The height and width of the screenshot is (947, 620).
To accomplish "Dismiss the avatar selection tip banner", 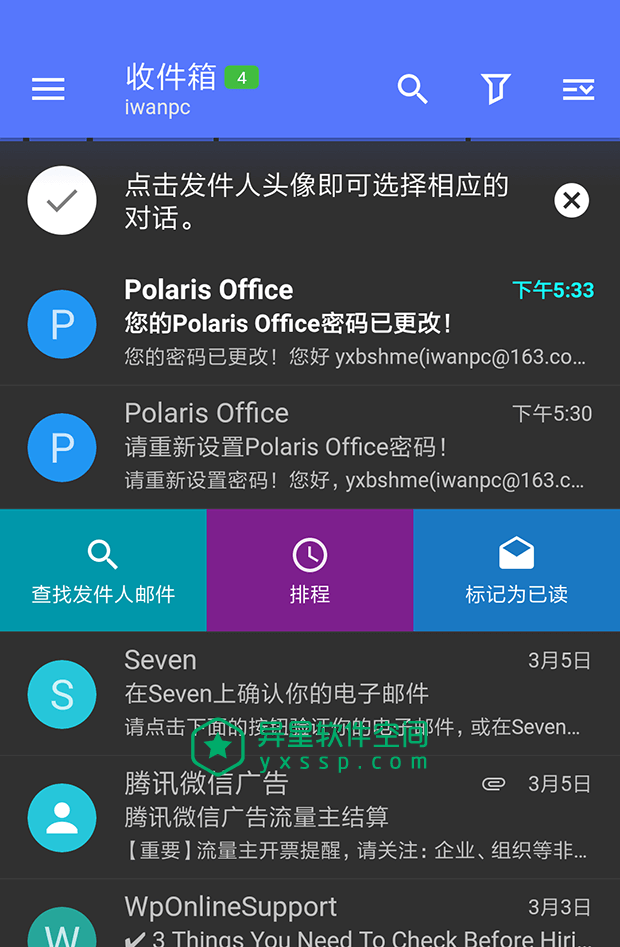I will point(572,201).
